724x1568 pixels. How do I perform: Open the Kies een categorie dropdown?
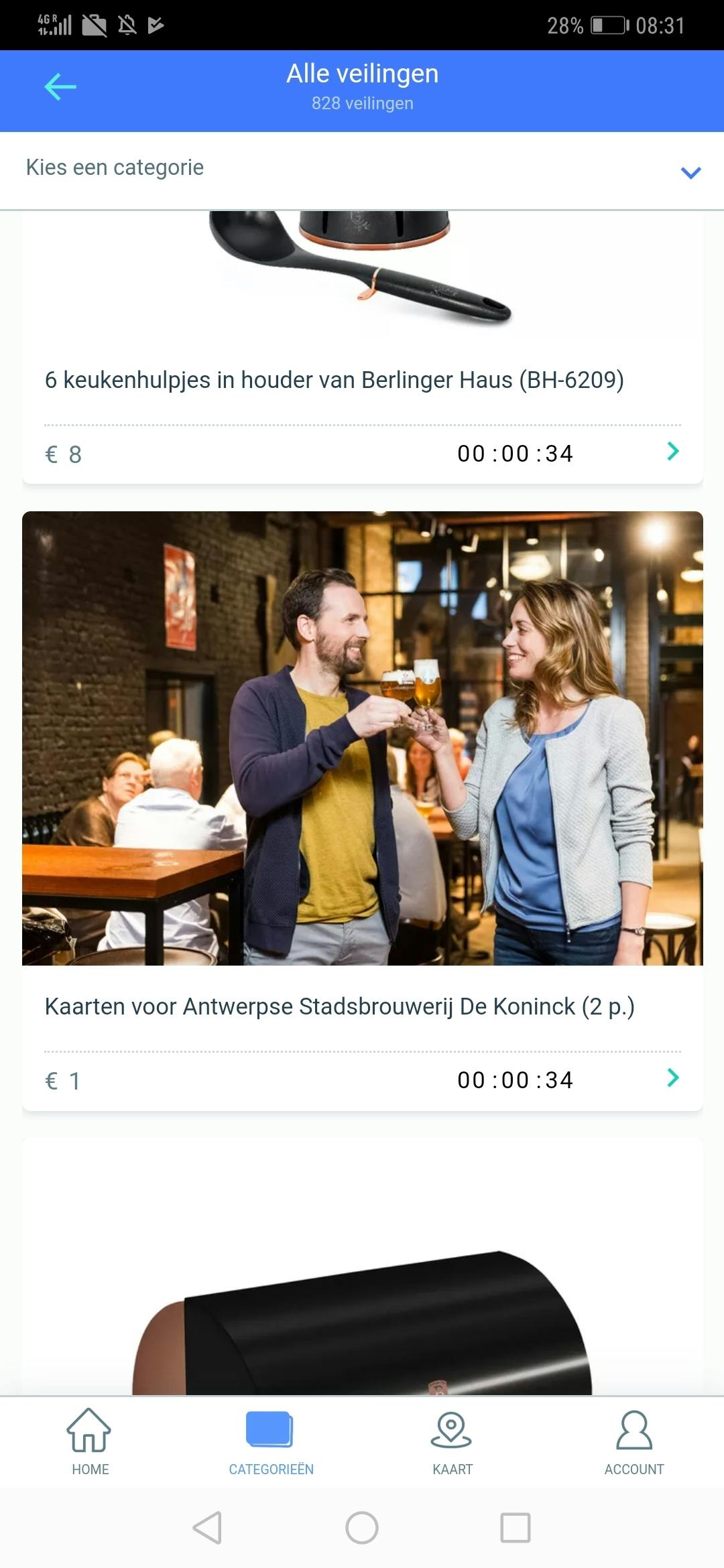114,168
